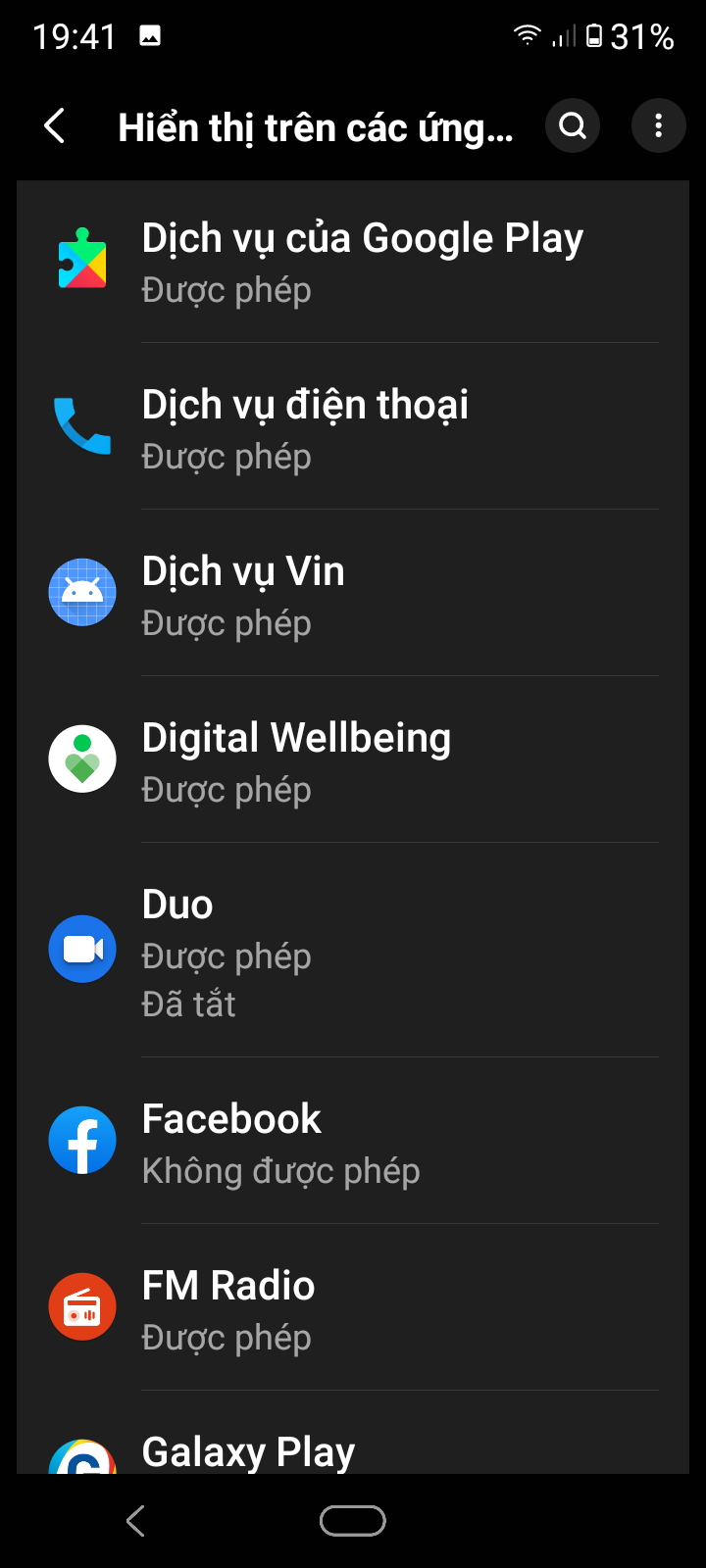Viewport: 706px width, 1568px height.
Task: Open the Dịch vụ Vin entry
Action: [353, 595]
